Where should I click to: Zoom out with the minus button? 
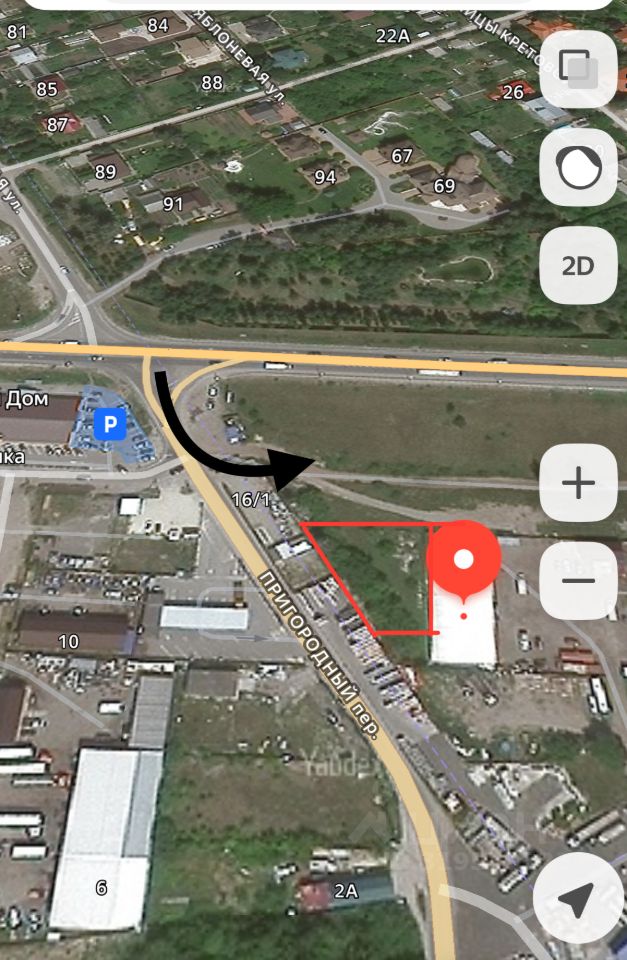click(x=578, y=581)
